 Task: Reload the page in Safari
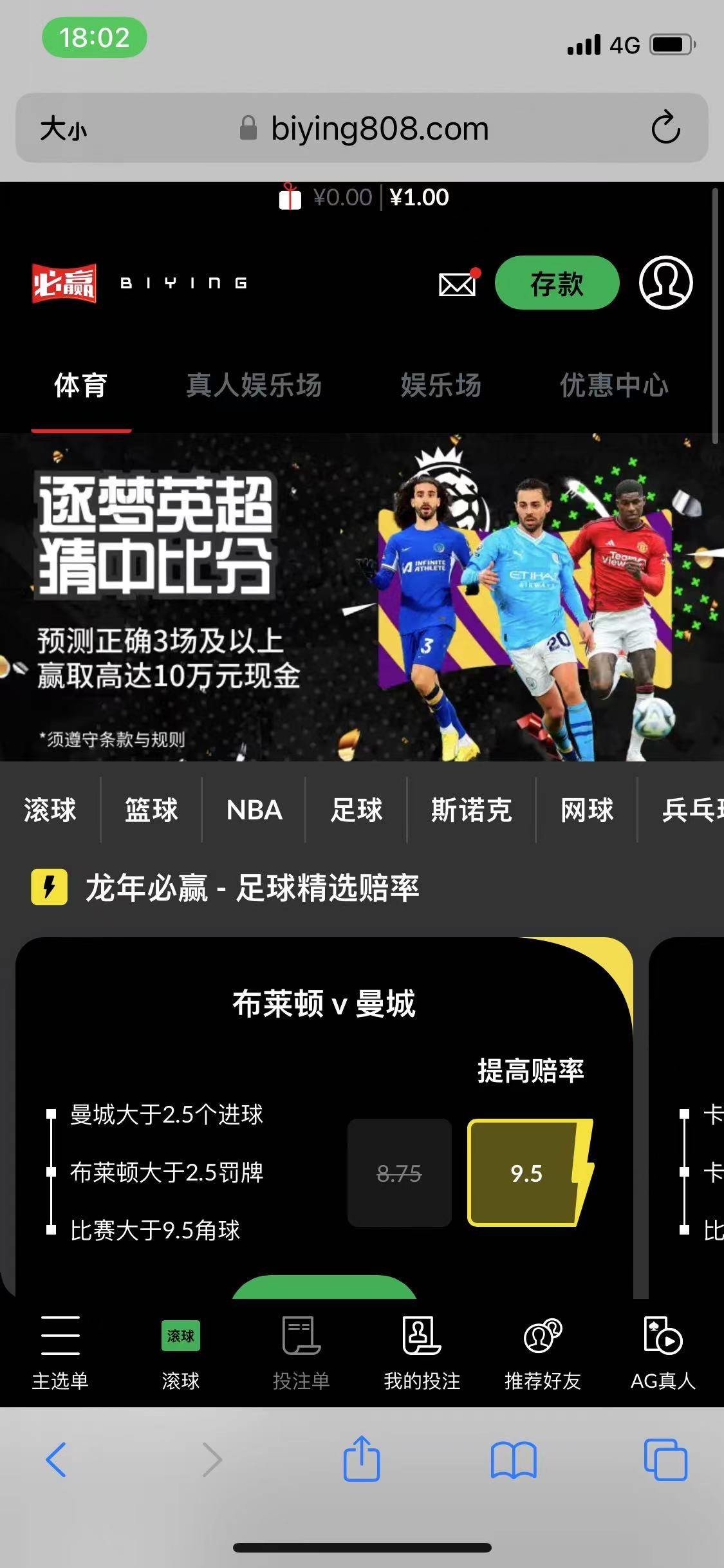(665, 128)
